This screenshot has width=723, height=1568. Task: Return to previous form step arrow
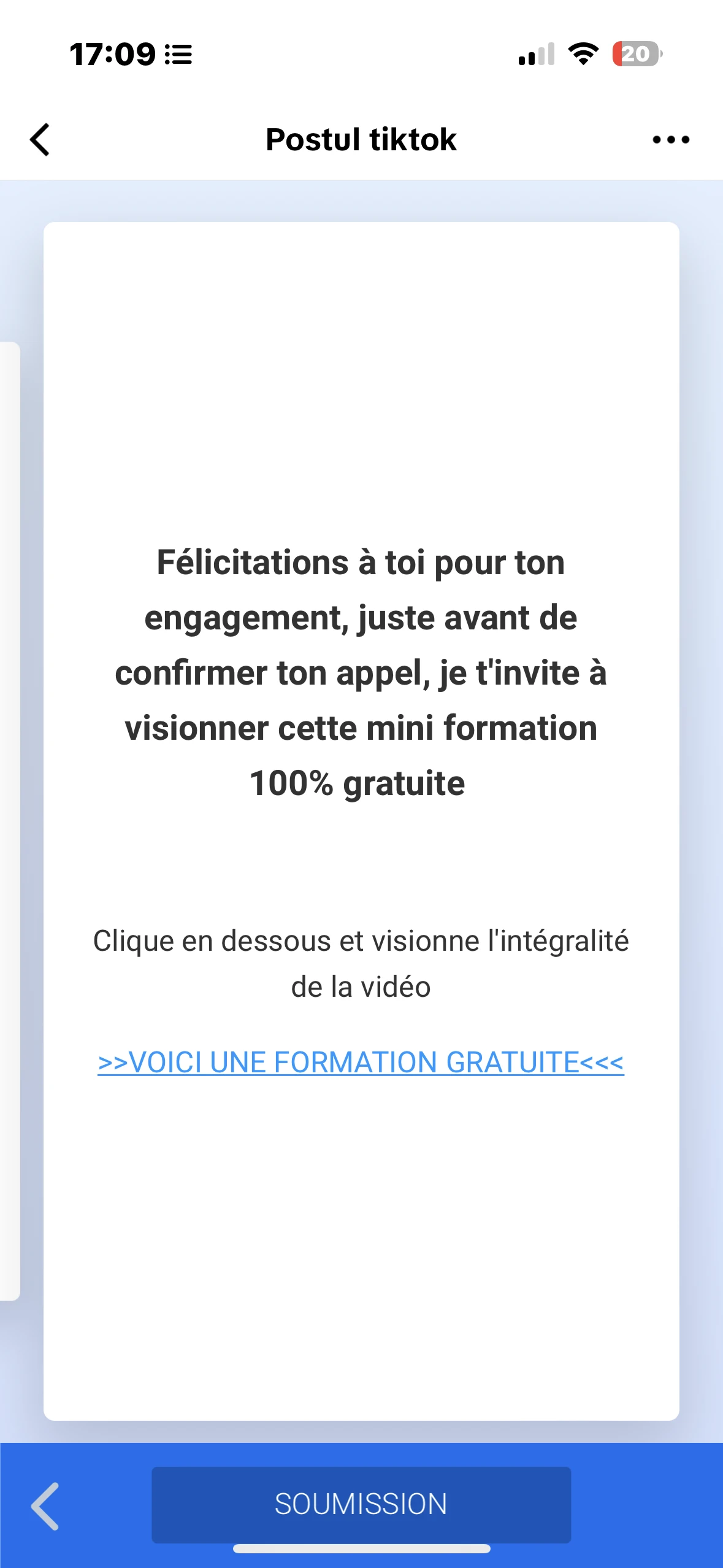(x=45, y=1506)
